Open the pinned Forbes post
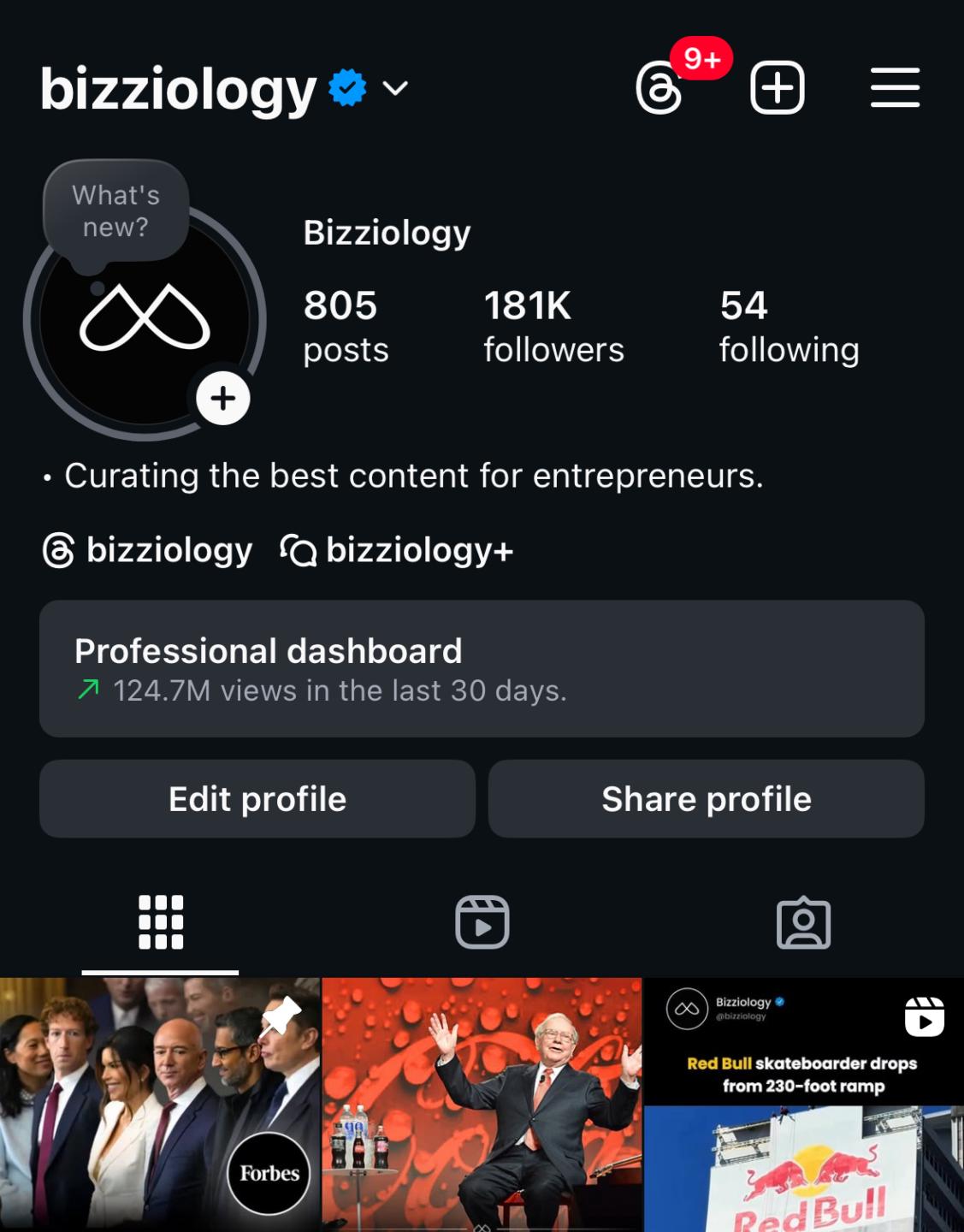 tap(160, 1104)
